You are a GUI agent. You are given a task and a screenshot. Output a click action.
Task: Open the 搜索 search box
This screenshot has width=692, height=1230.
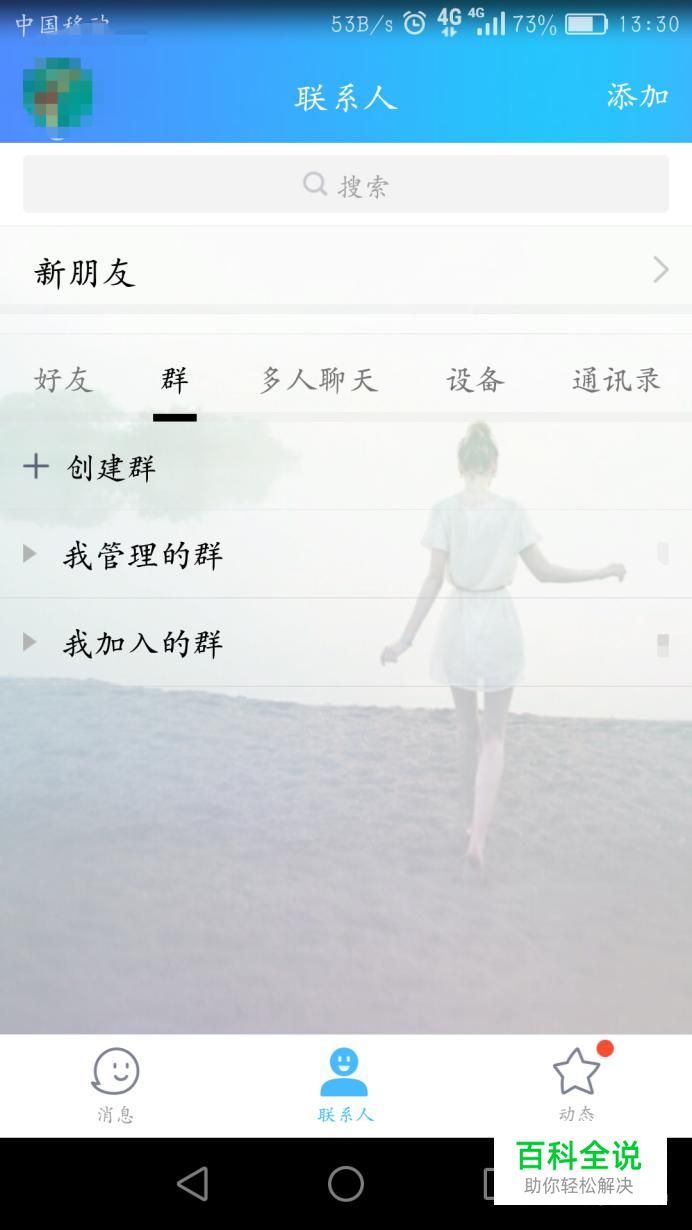pos(346,185)
